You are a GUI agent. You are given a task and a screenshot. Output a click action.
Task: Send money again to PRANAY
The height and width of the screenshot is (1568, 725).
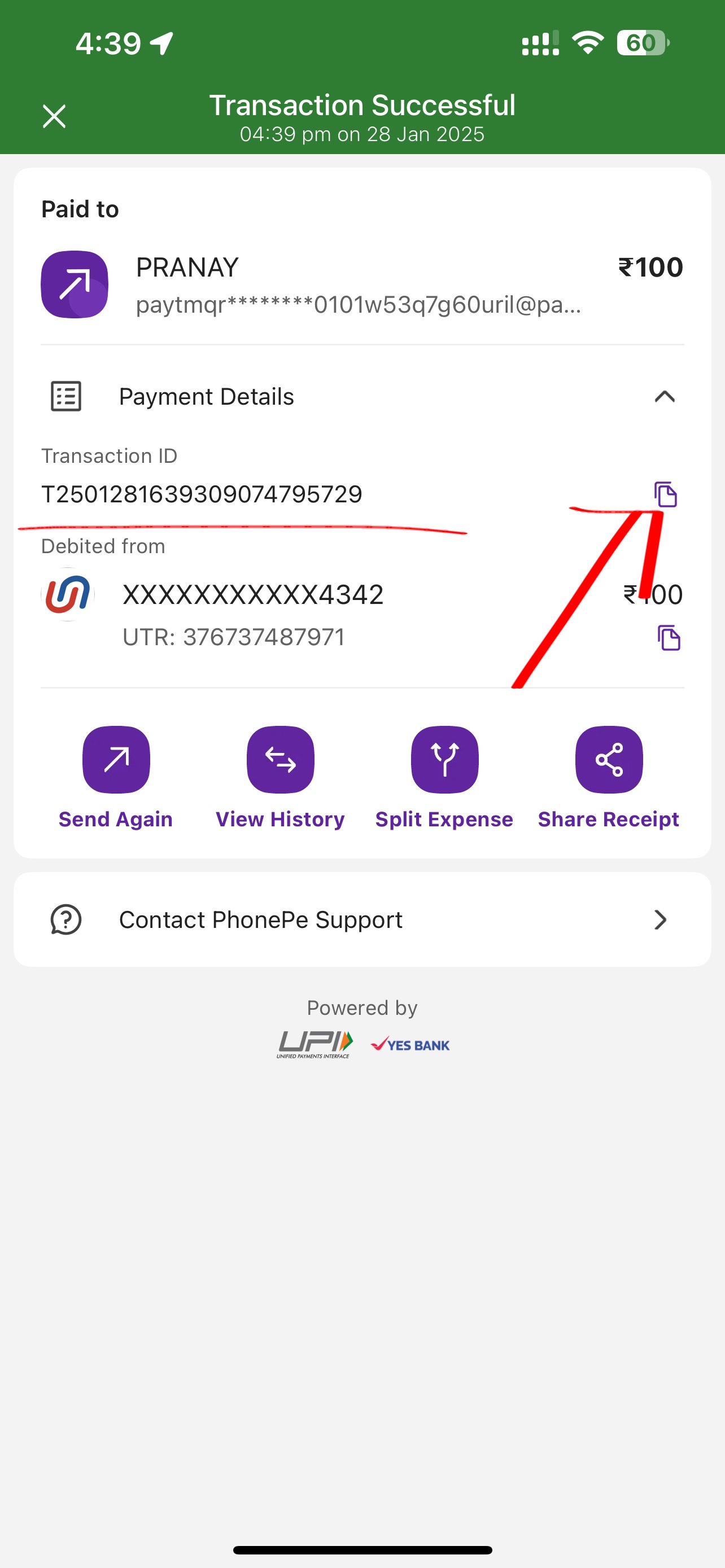(116, 777)
